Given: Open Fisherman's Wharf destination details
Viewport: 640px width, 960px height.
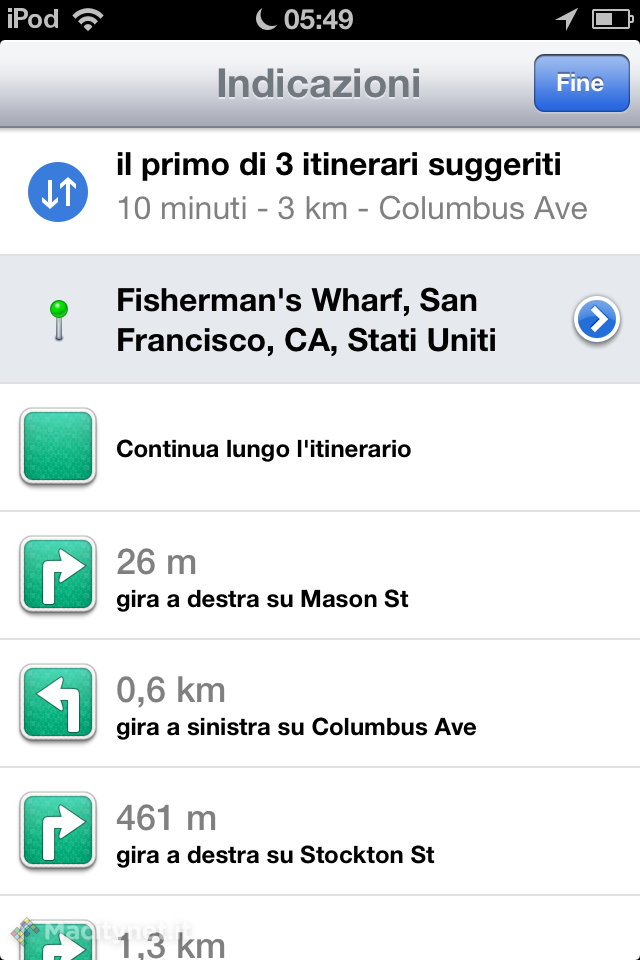Looking at the screenshot, I should pyautogui.click(x=597, y=320).
